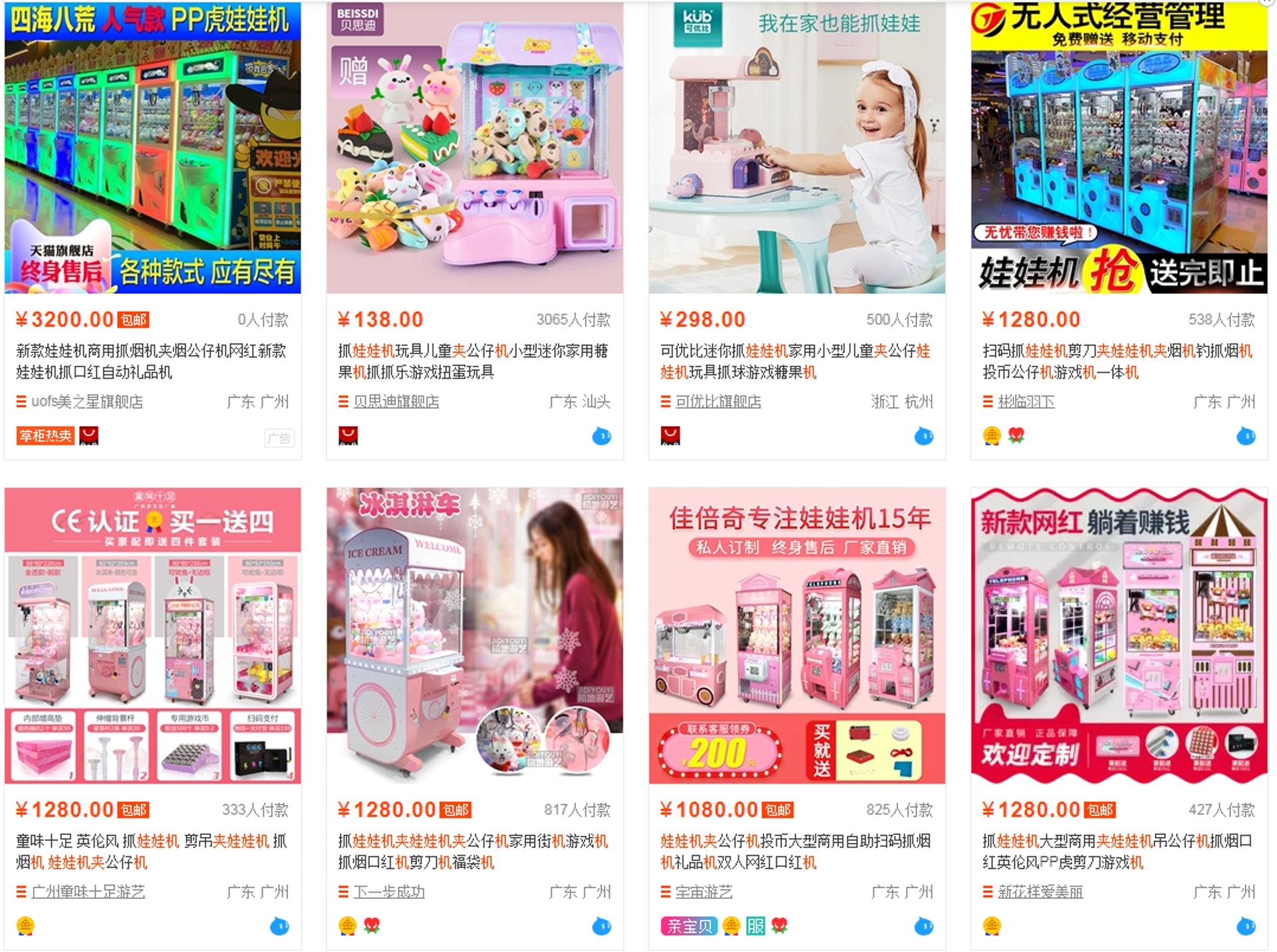Open the 彬临羽下 shop link

point(1026,402)
